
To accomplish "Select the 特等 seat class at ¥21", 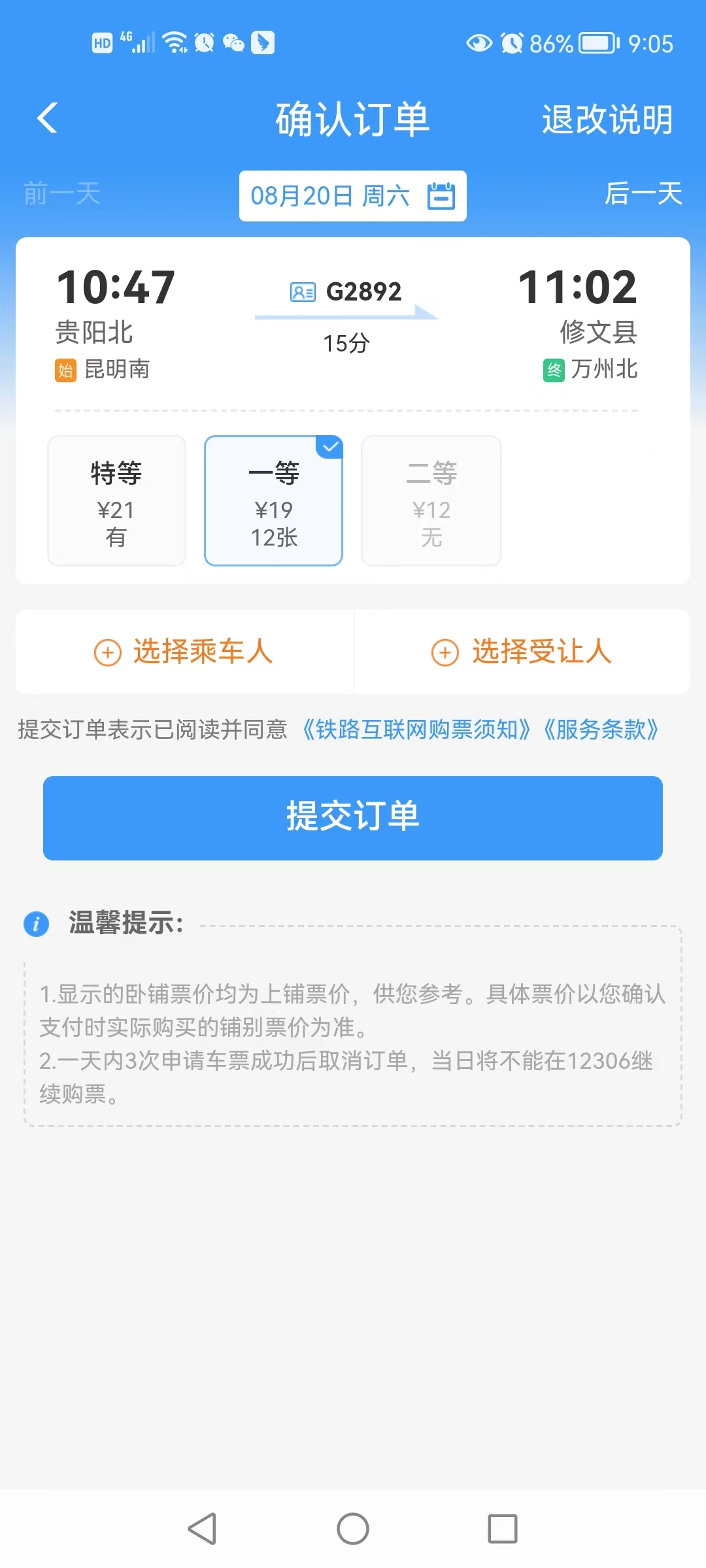I will 116,500.
